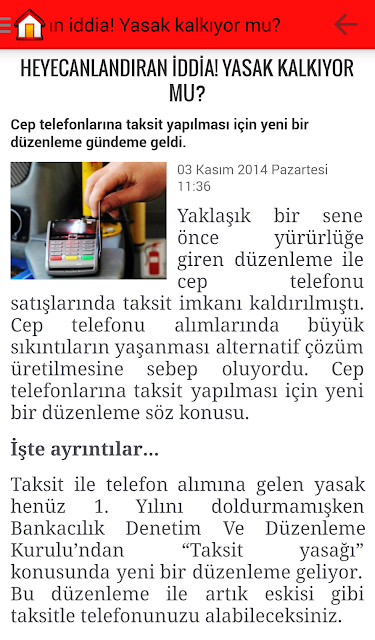Go back using the arrow icon
The width and height of the screenshot is (375, 640).
[346, 25]
